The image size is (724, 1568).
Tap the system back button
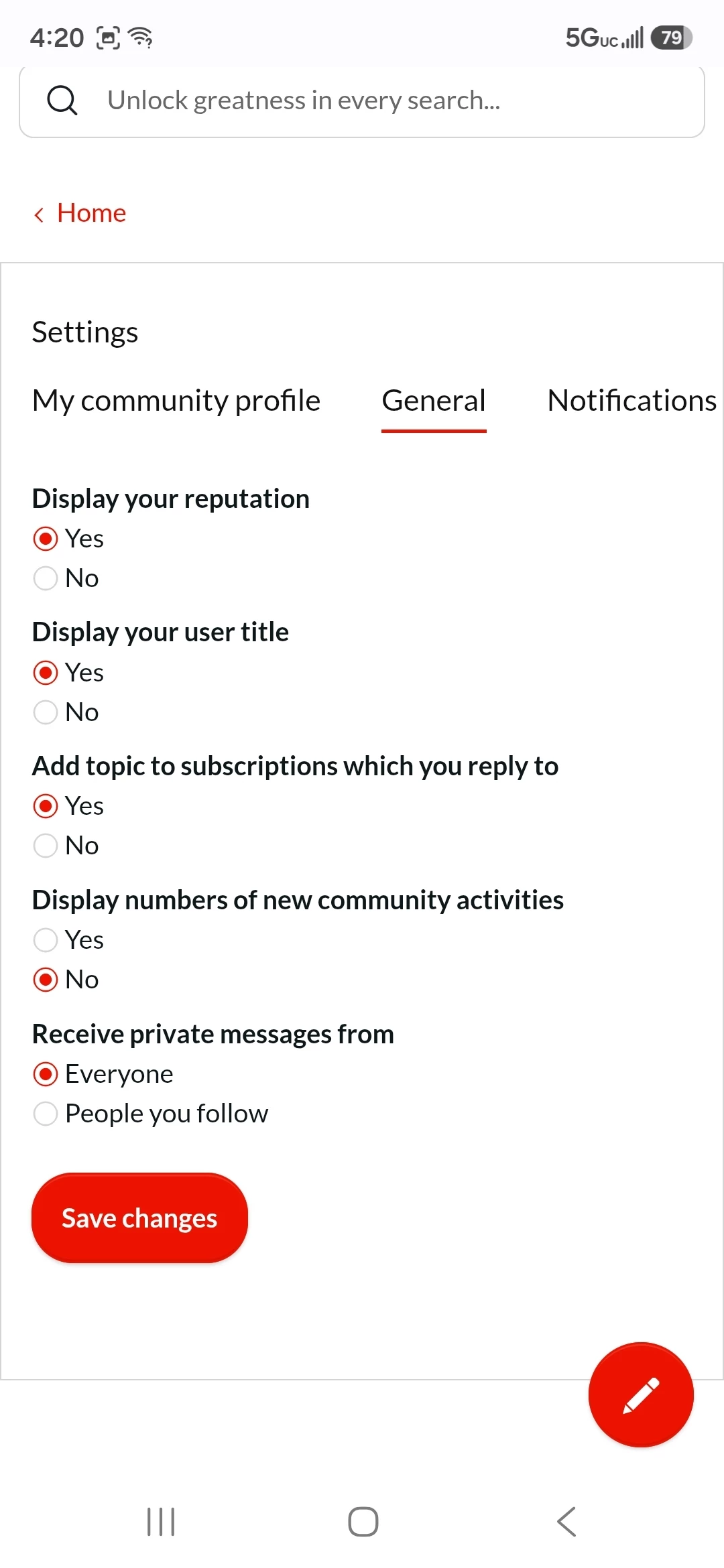click(x=566, y=1522)
